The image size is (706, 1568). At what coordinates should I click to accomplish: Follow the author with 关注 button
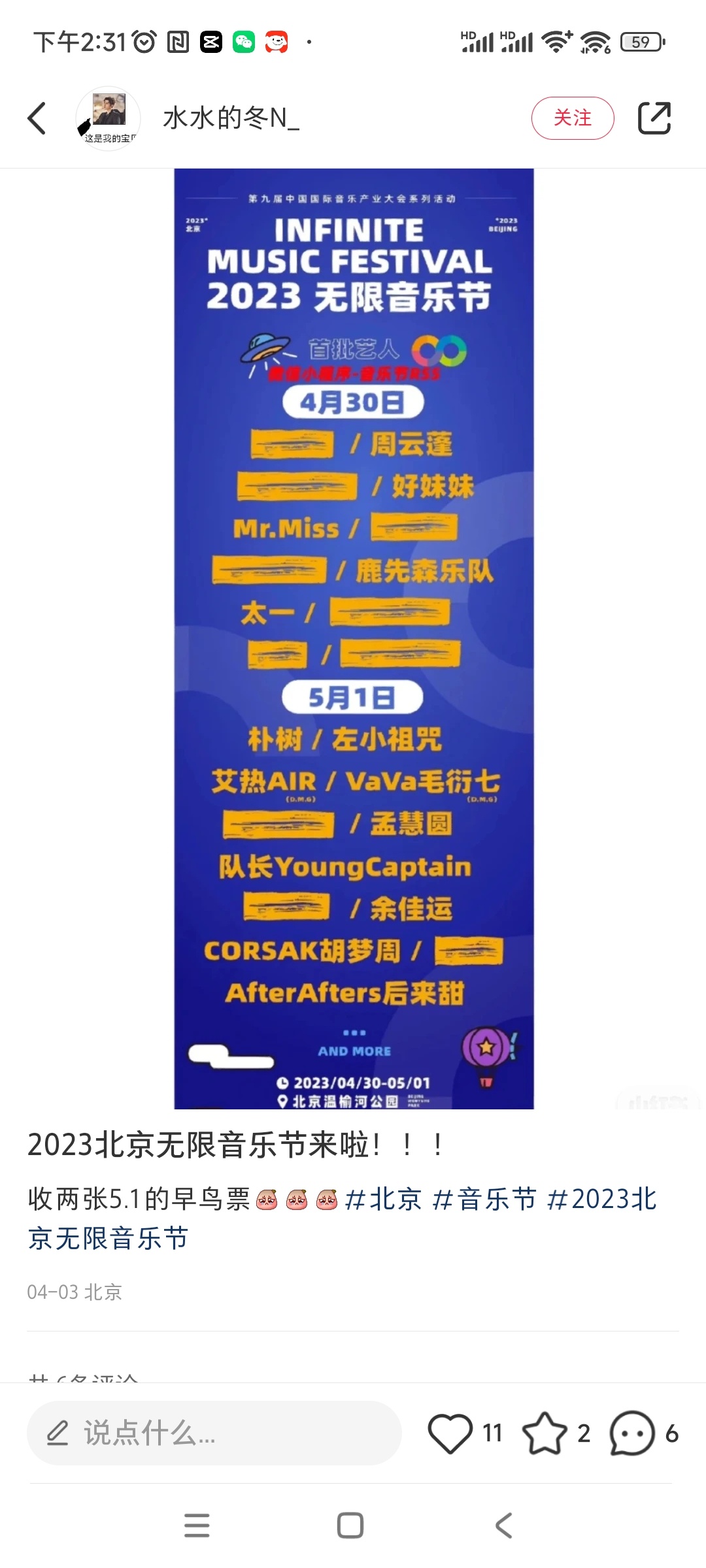pos(572,118)
